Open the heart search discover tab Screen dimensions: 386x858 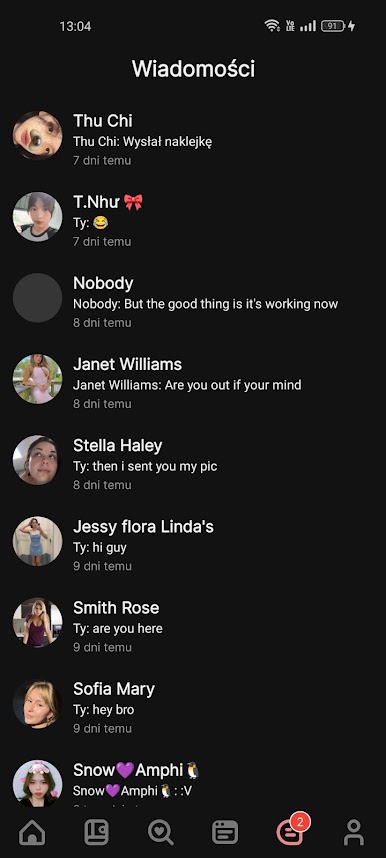coord(161,832)
